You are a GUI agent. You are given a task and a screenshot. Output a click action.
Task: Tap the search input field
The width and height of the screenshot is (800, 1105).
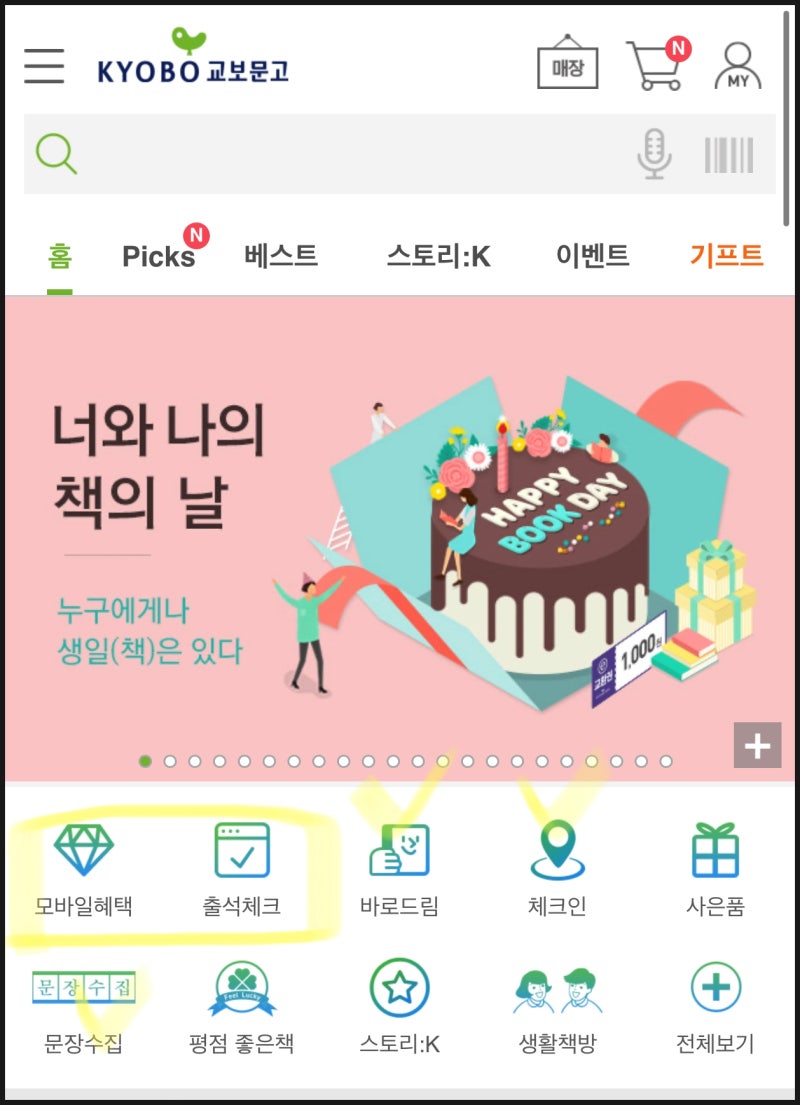point(350,155)
